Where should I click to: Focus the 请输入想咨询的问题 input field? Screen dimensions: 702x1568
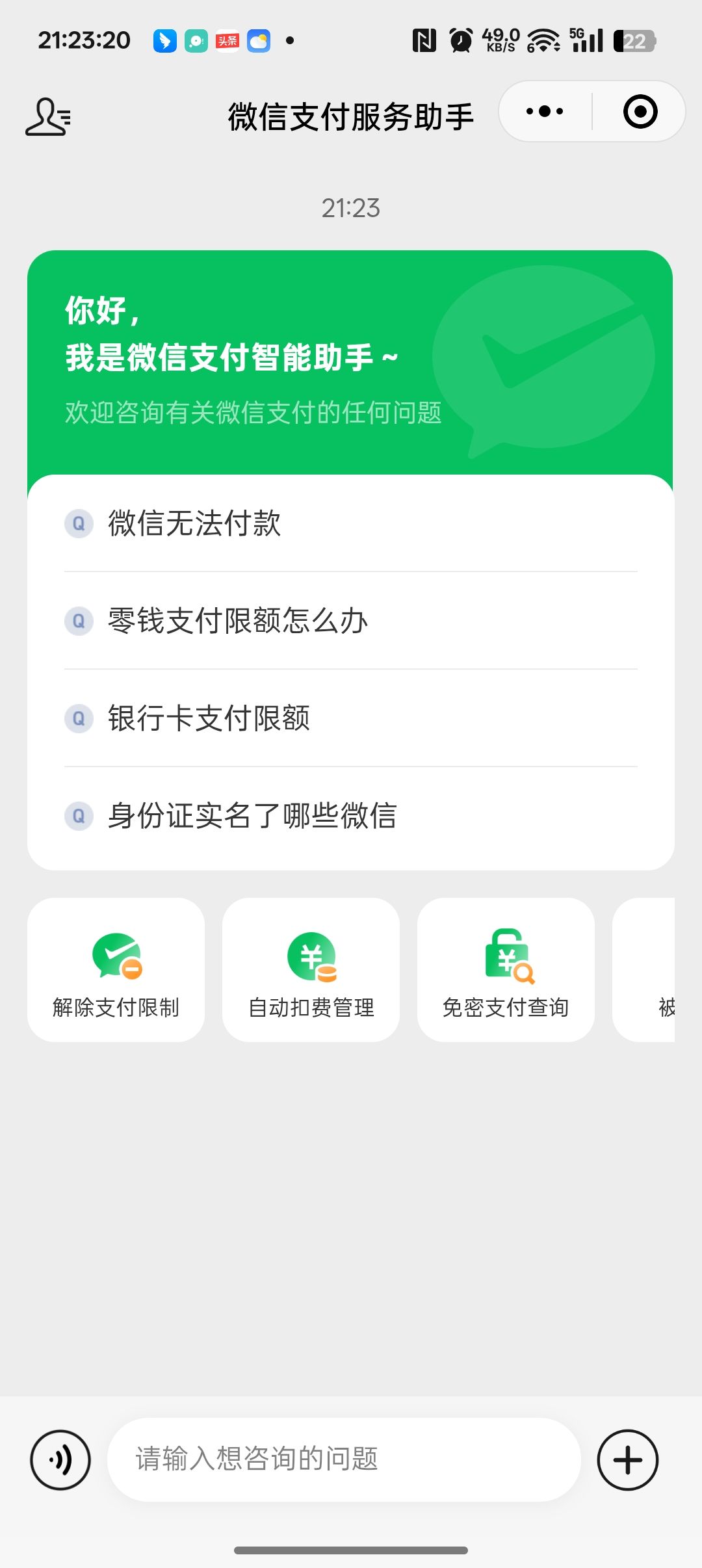343,1459
